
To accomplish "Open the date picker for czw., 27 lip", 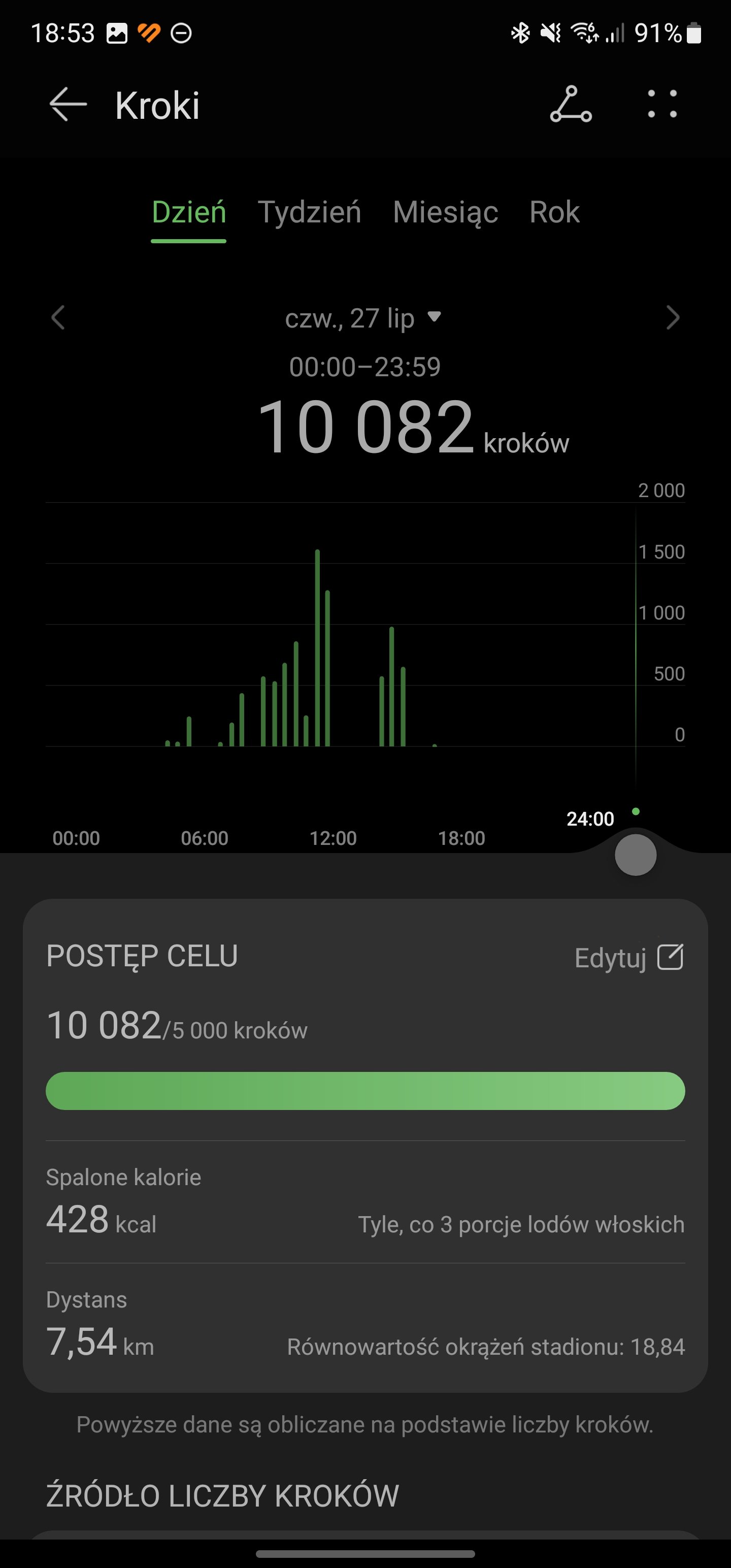I will [x=363, y=318].
